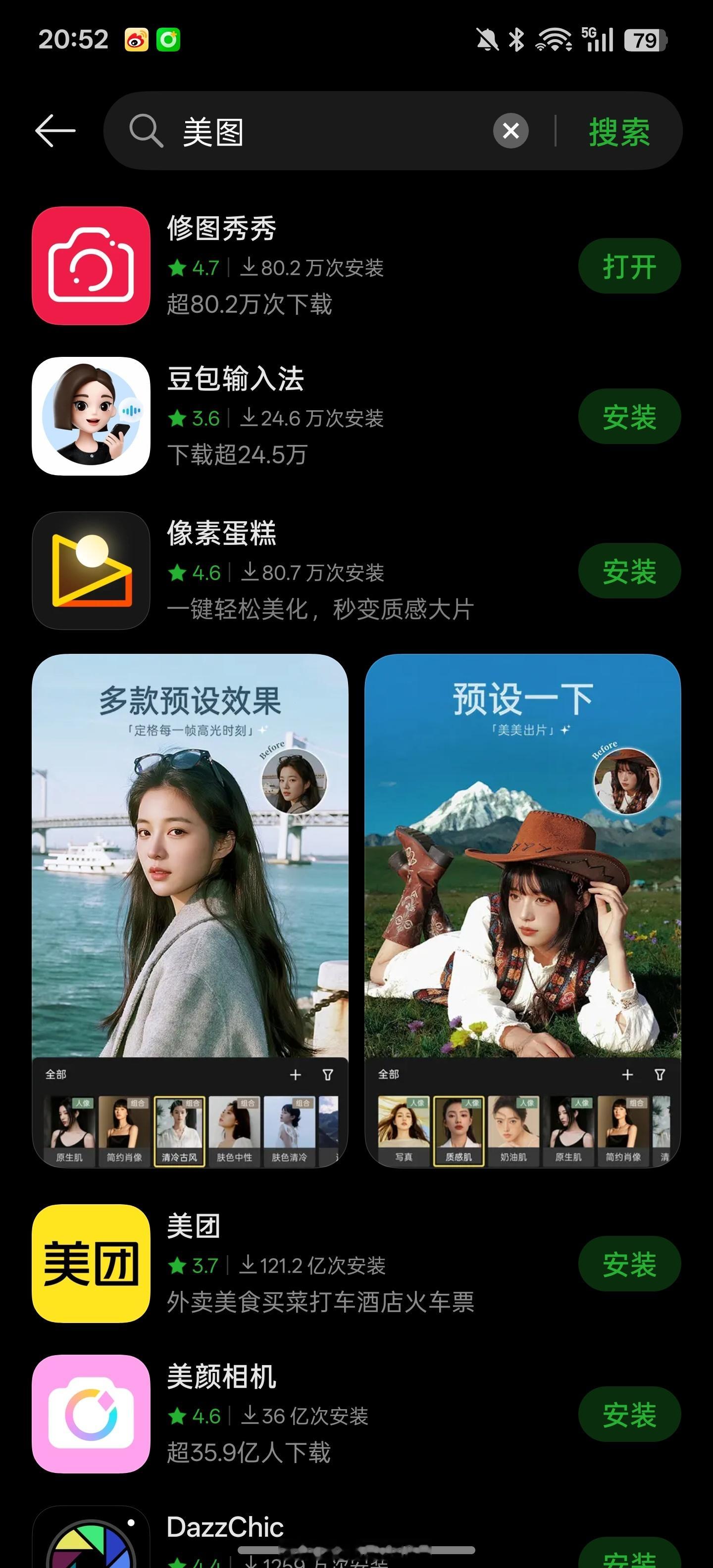Screen dimensions: 713x1568
Task: Tap the back arrow to leave search results
Action: [x=55, y=131]
